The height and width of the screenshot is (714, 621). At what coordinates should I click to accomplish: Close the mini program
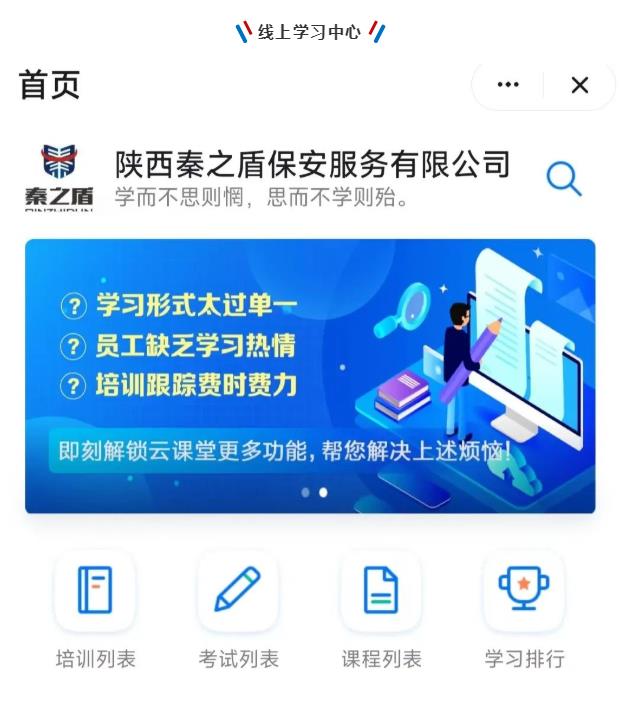tap(580, 85)
